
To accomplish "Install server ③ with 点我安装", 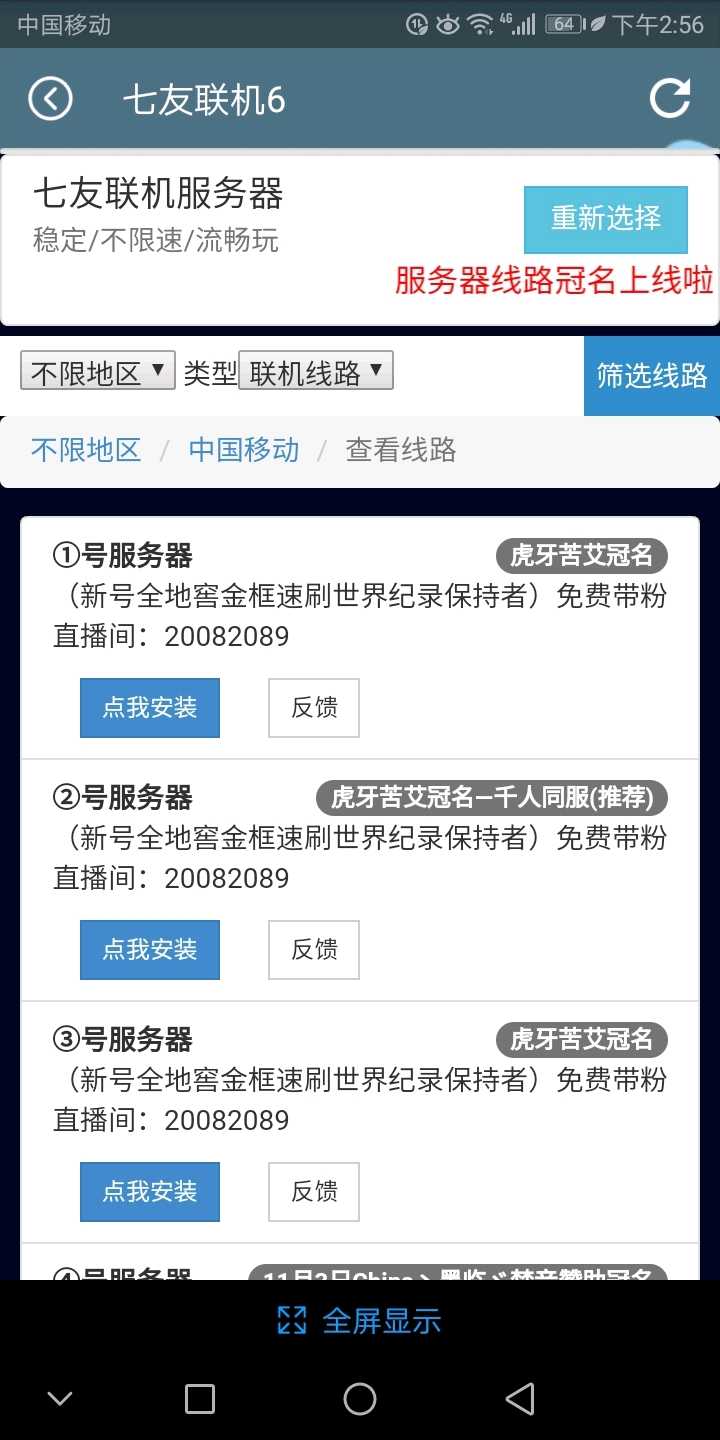I will (150, 1192).
